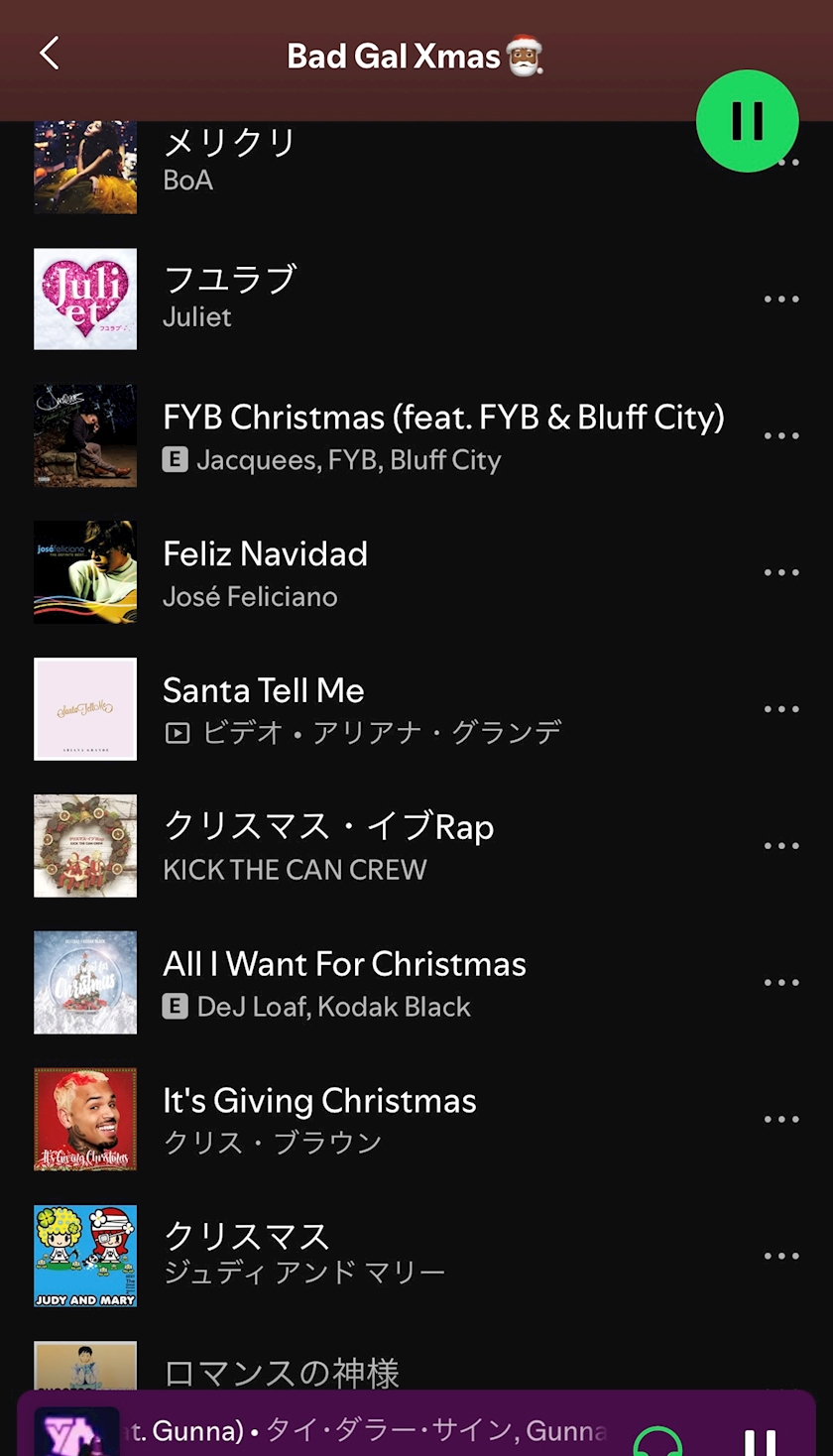Go back from Bad Gal Xmas playlist
The width and height of the screenshot is (833, 1456).
pyautogui.click(x=50, y=54)
